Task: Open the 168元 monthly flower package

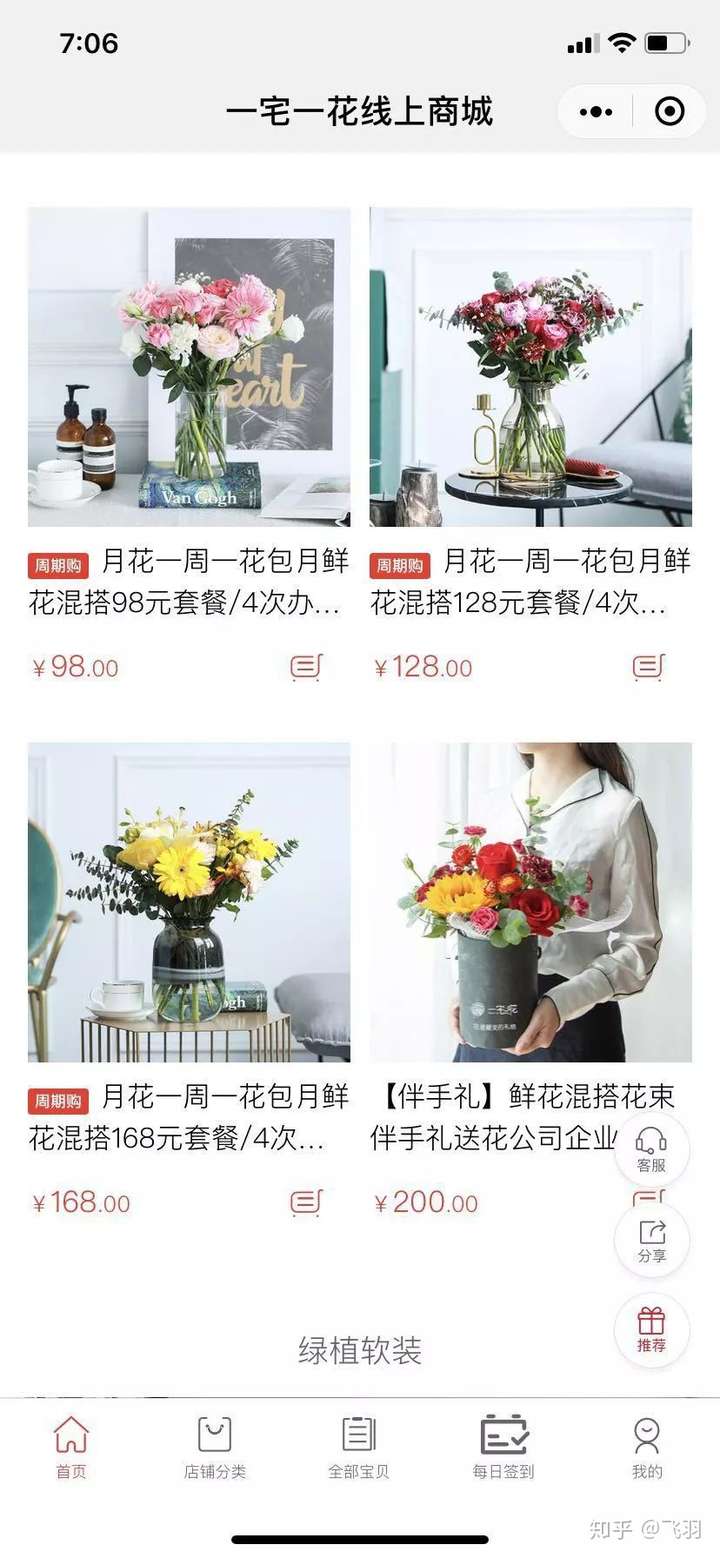Action: coord(189,902)
